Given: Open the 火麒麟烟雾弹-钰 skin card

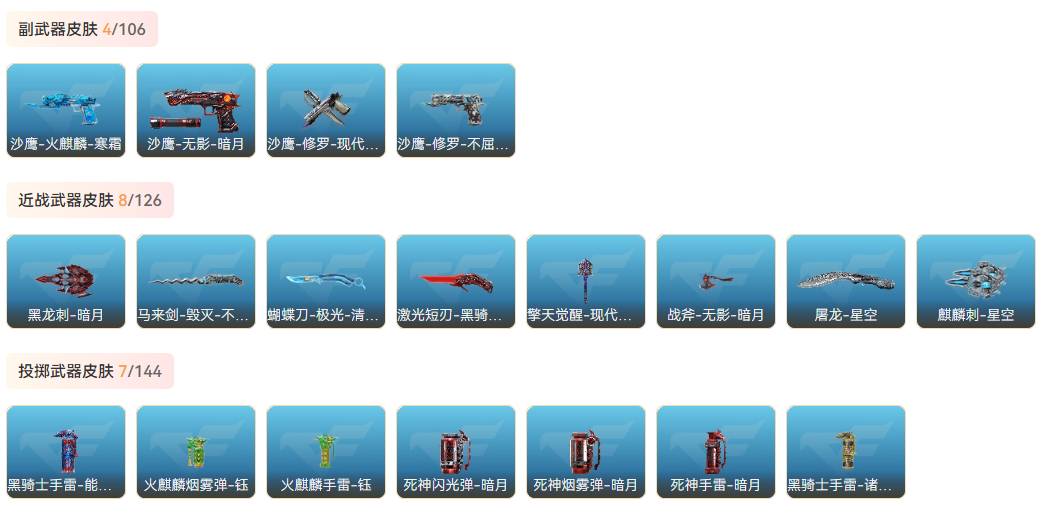Looking at the screenshot, I should click(196, 451).
